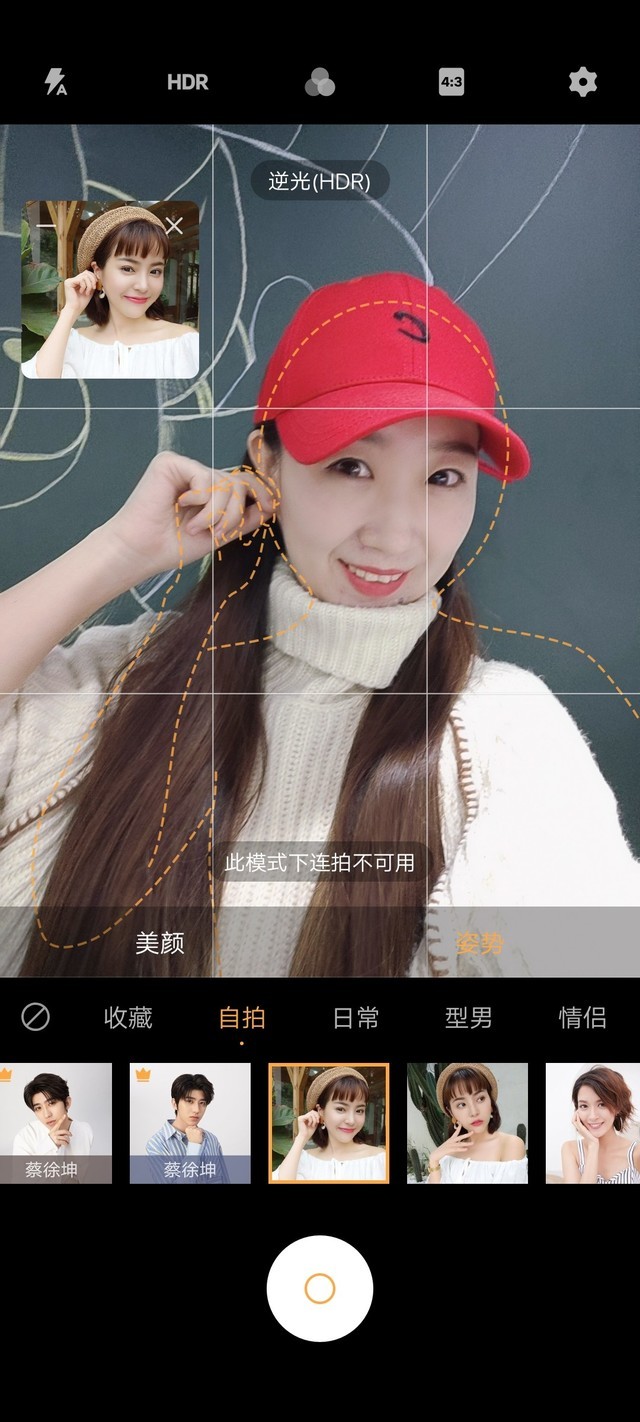Viewport: 640px width, 1422px height.
Task: Pick the short-haired woman in striped top pose
Action: click(593, 1123)
